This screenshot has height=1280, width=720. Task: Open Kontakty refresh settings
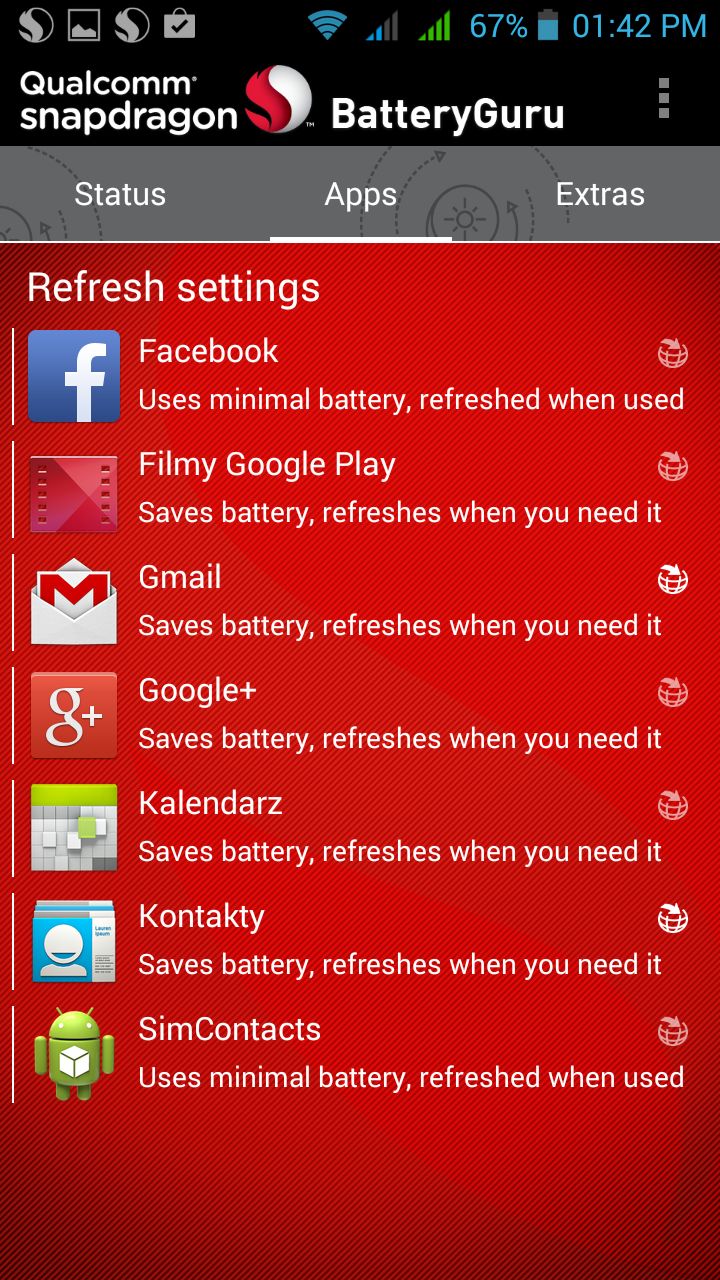360,941
